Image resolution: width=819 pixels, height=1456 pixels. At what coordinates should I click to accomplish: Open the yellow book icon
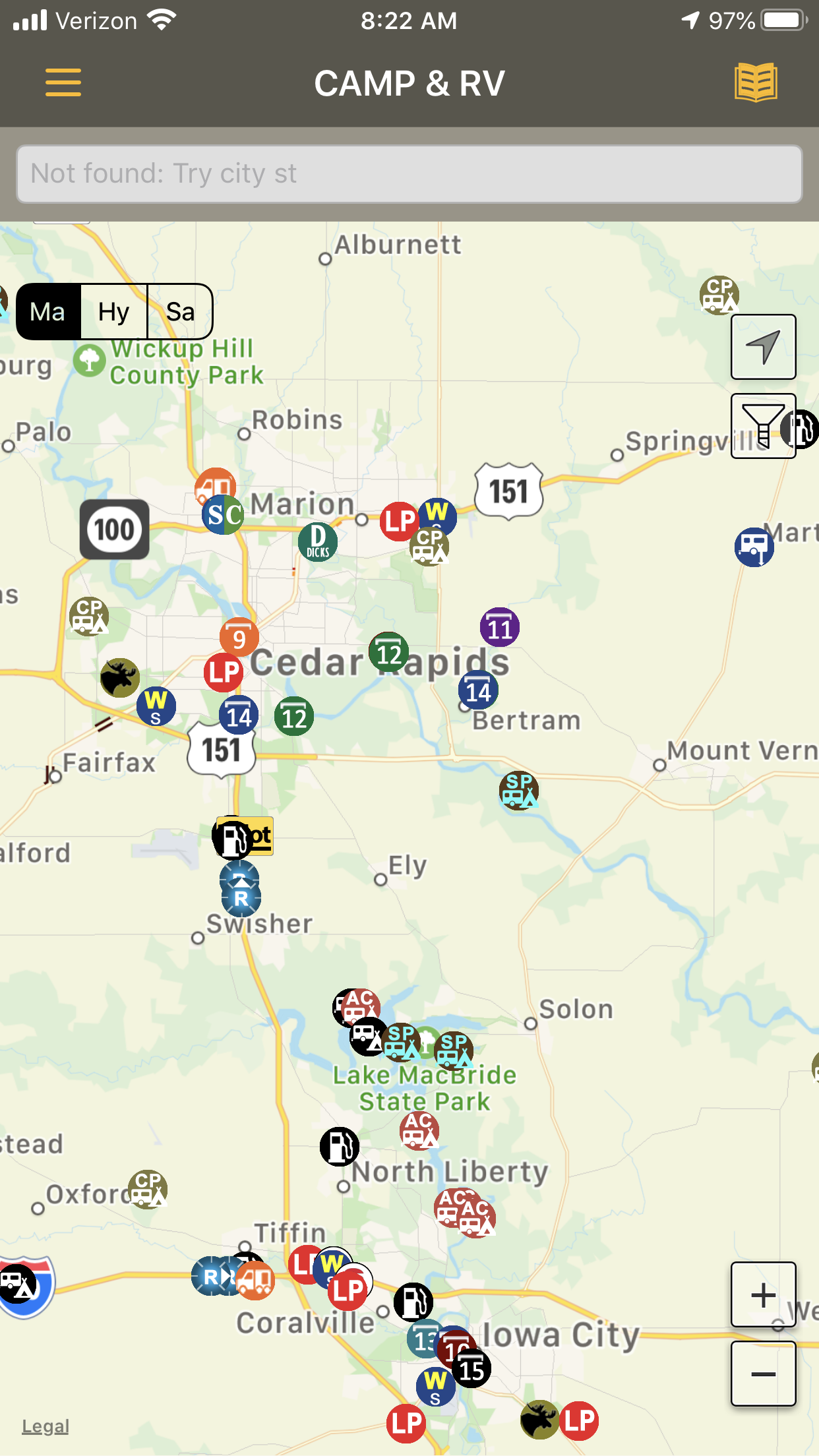click(756, 83)
